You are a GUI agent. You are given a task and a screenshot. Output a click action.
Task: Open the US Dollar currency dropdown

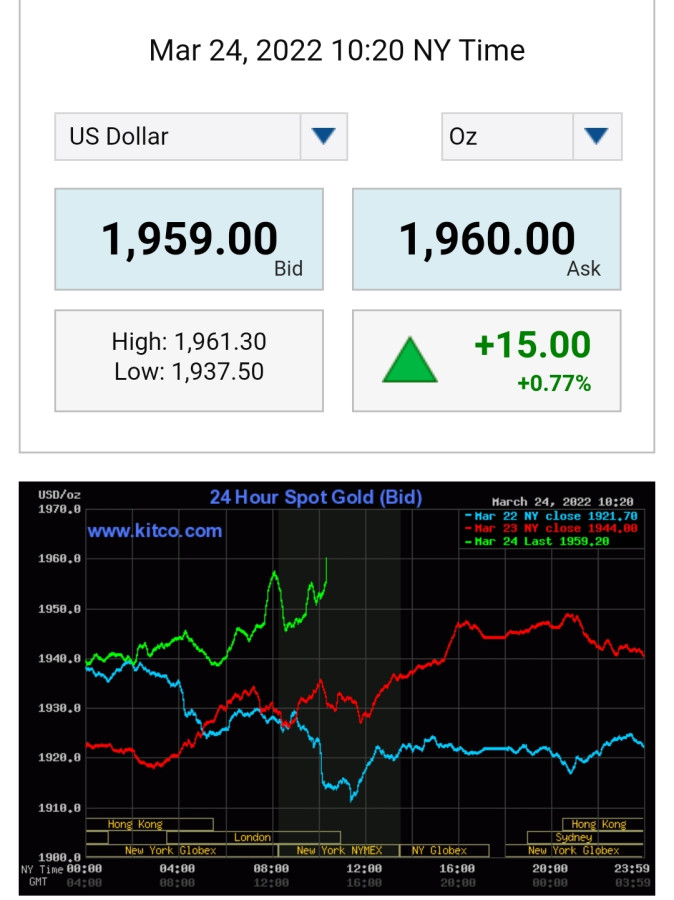(201, 136)
